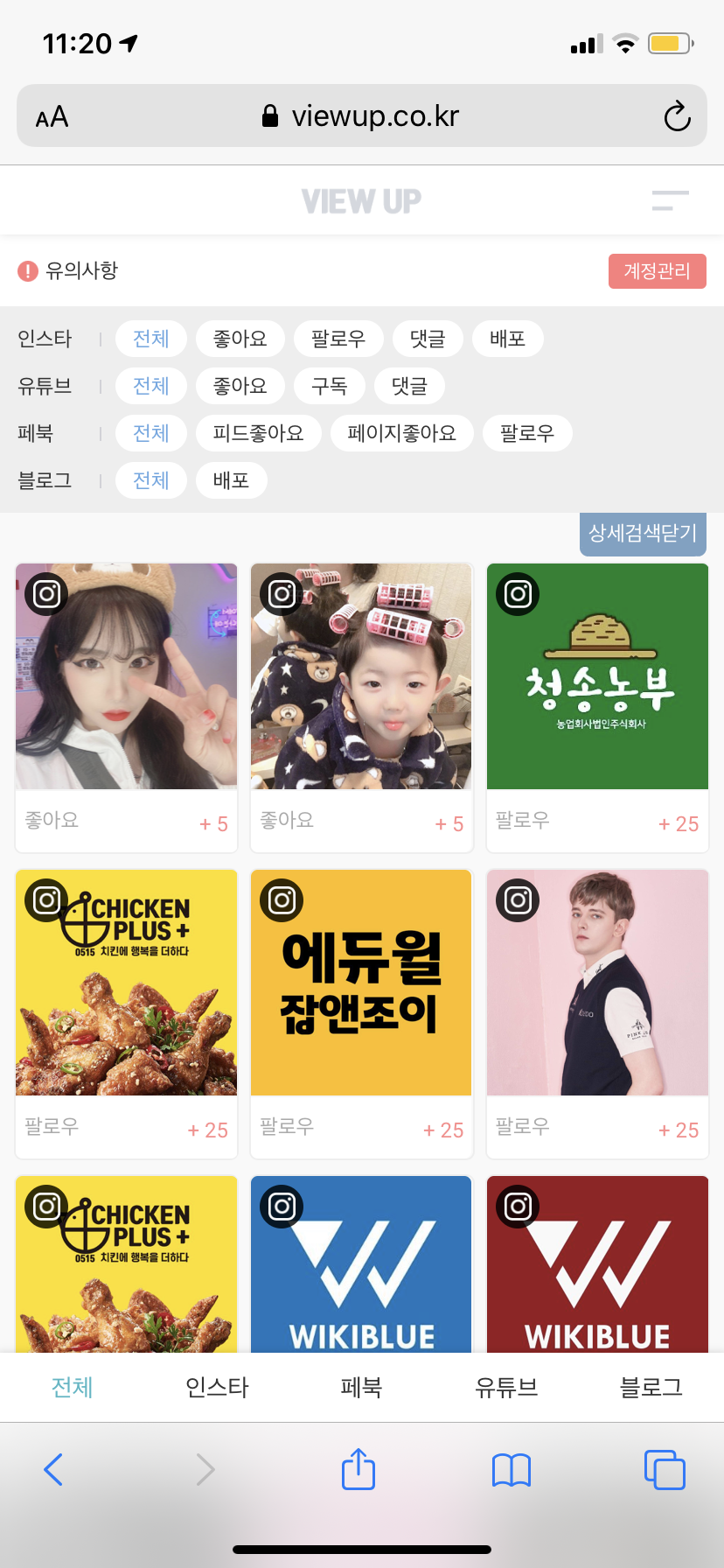
Task: Reload the page in Safari
Action: point(677,116)
